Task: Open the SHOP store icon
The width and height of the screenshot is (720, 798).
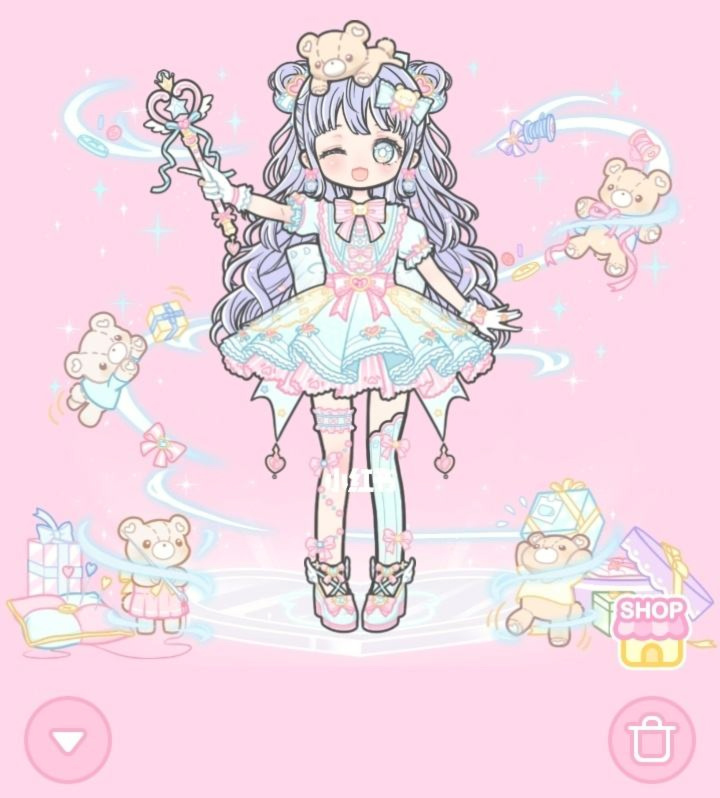Action: [x=652, y=631]
